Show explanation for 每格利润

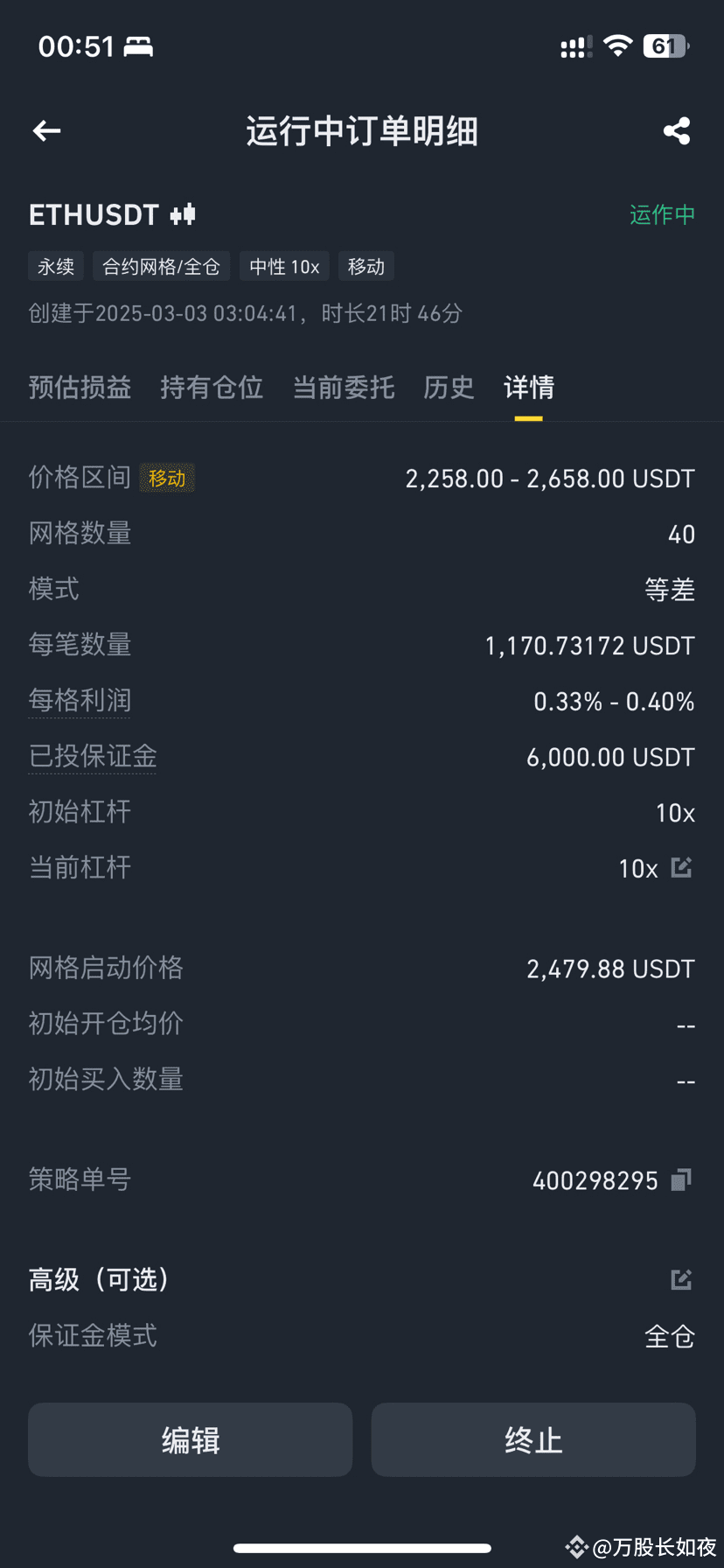[x=80, y=701]
